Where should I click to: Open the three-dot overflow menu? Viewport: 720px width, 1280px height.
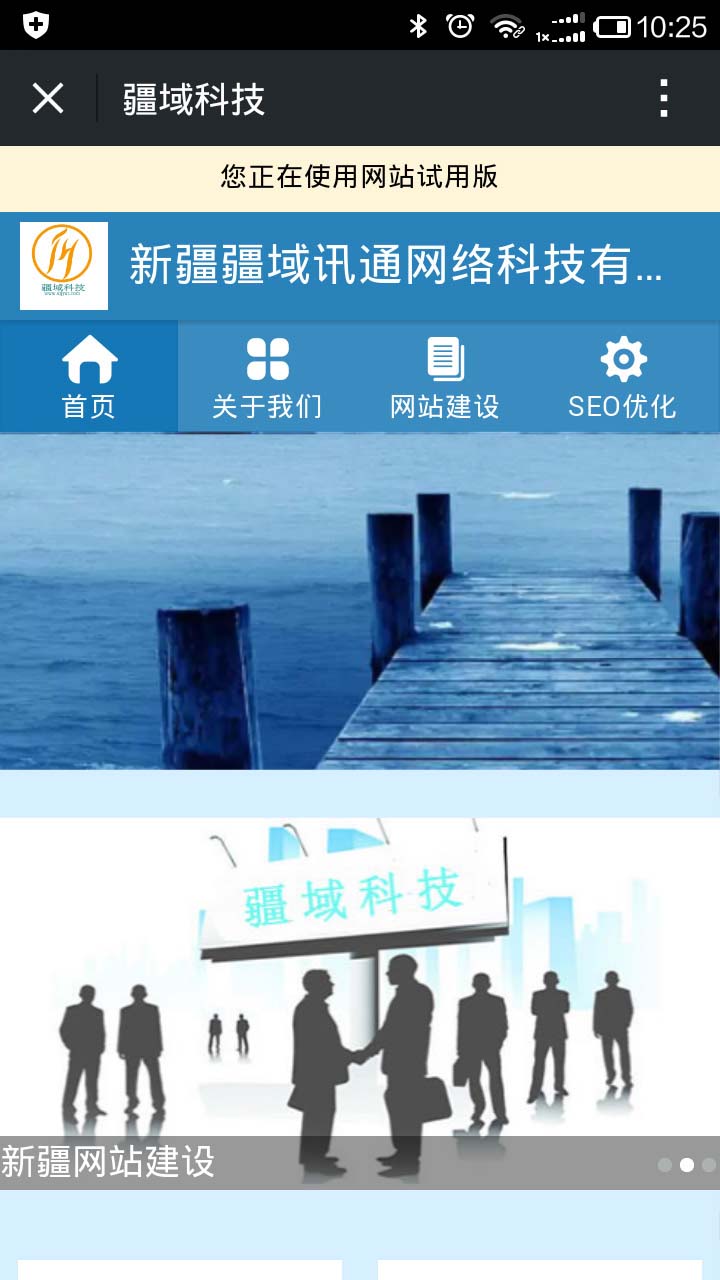pyautogui.click(x=664, y=99)
